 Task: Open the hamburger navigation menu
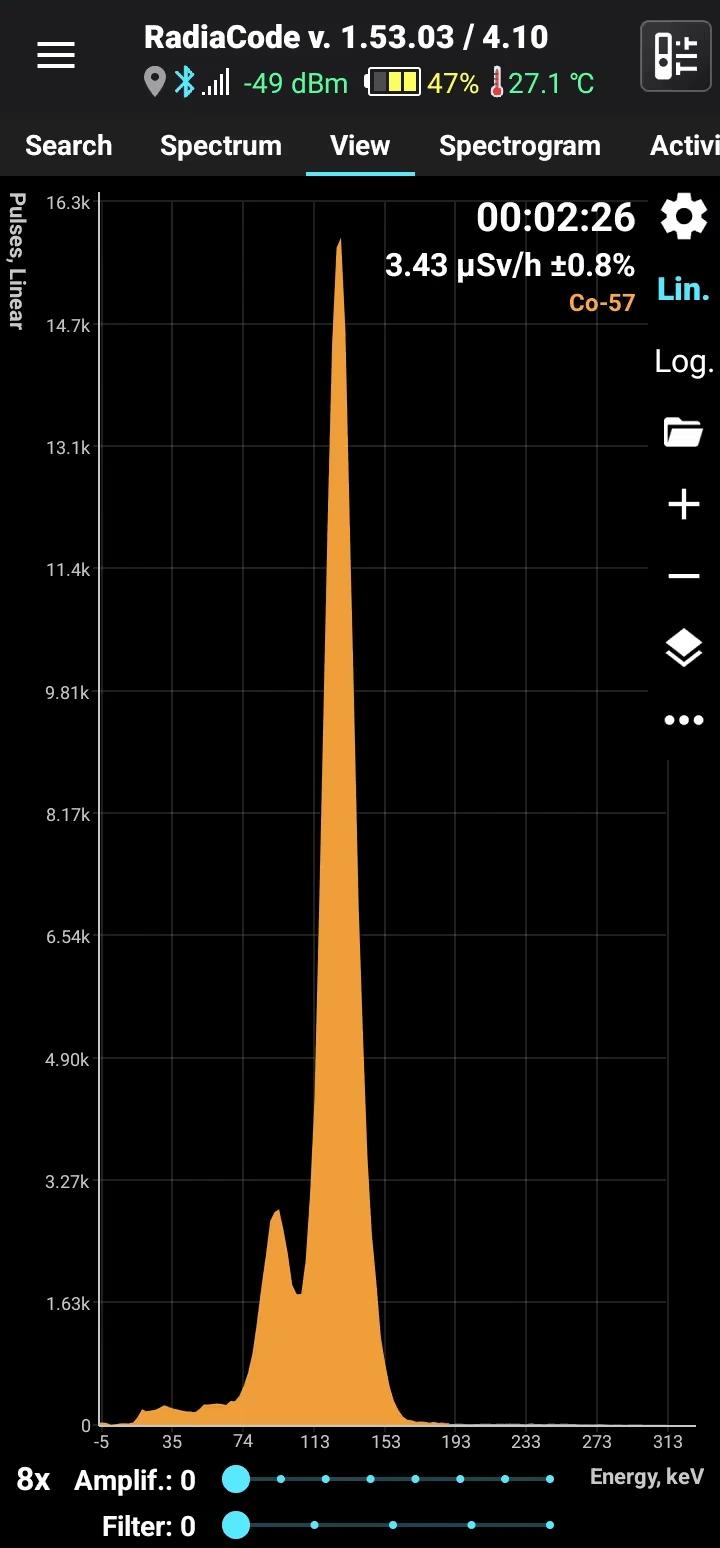coord(56,56)
